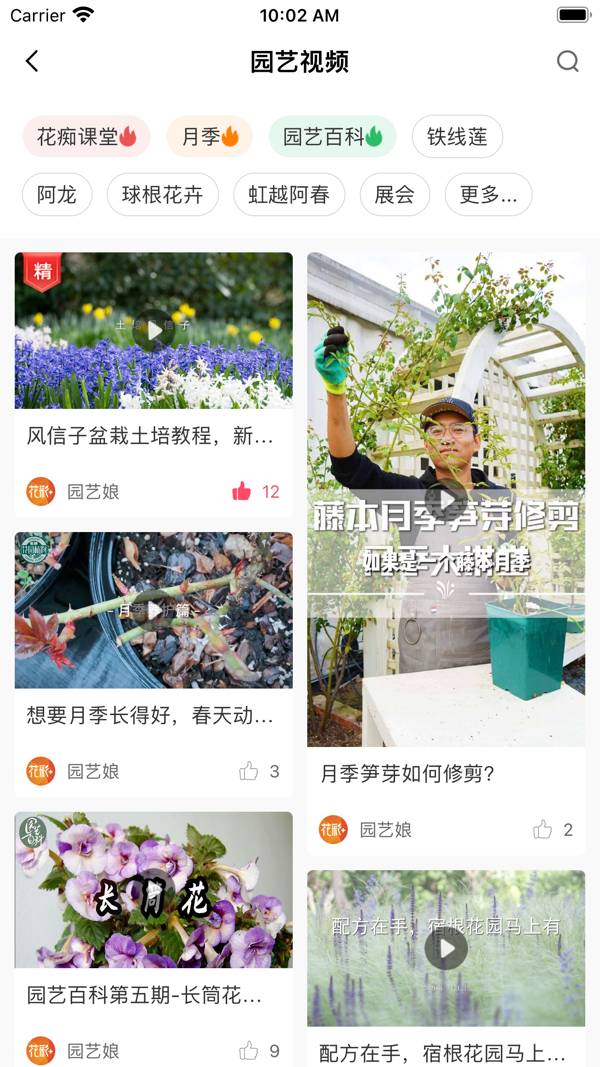Viewport: 600px width, 1067px height.
Task: Choose the 园艺百科 category chip
Action: 332,137
